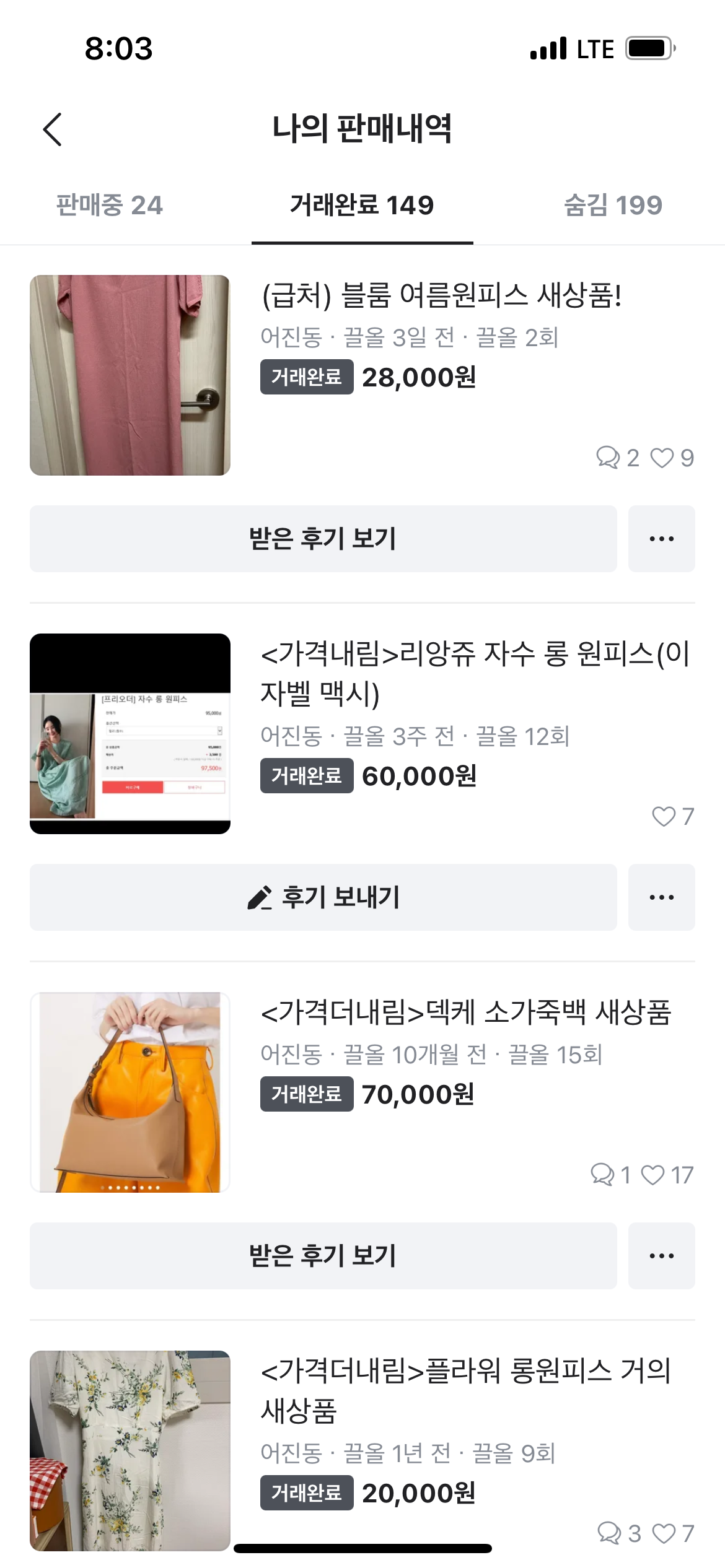The height and width of the screenshot is (1568, 725).
Task: View received review for 덱케 소가죽백
Action: (323, 1256)
